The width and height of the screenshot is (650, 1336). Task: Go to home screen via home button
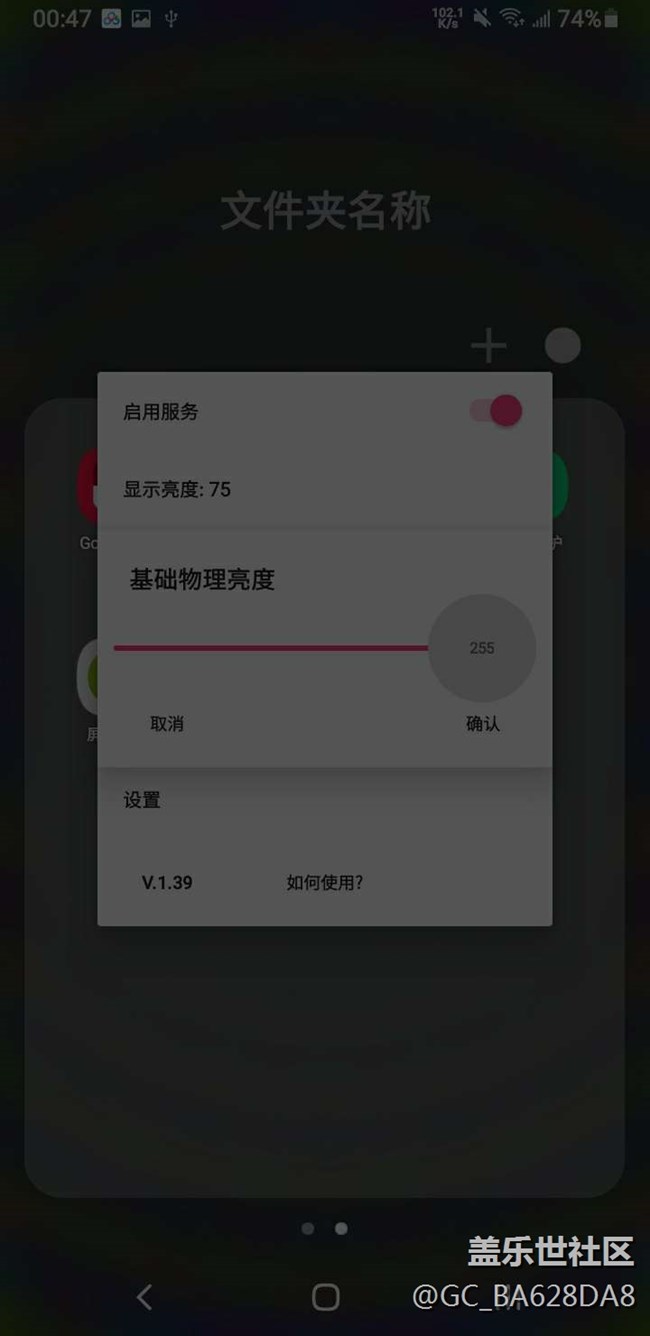[325, 1297]
